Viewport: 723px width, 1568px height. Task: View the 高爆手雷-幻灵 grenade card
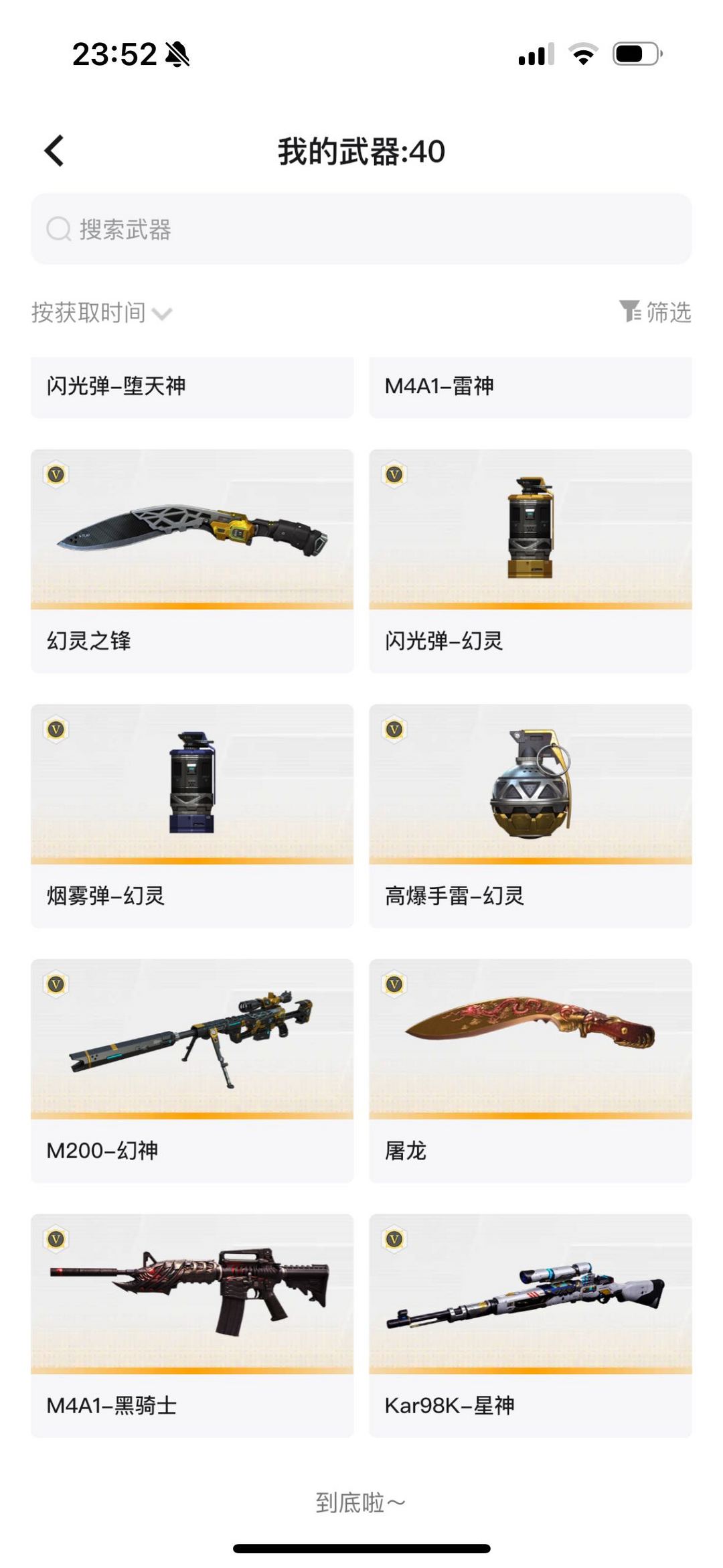click(x=530, y=815)
